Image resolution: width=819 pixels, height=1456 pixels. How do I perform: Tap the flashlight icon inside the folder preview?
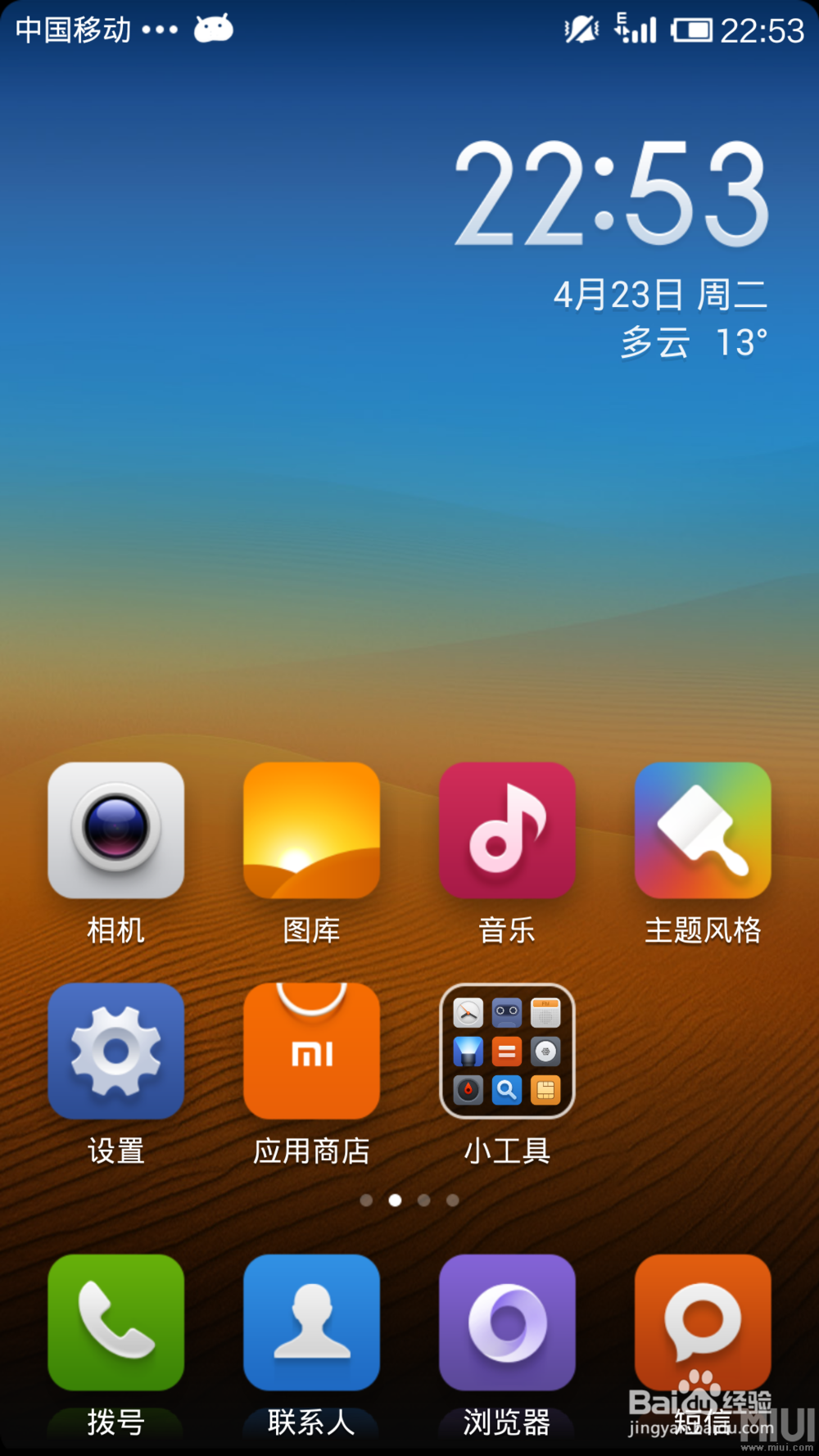pos(468,1051)
